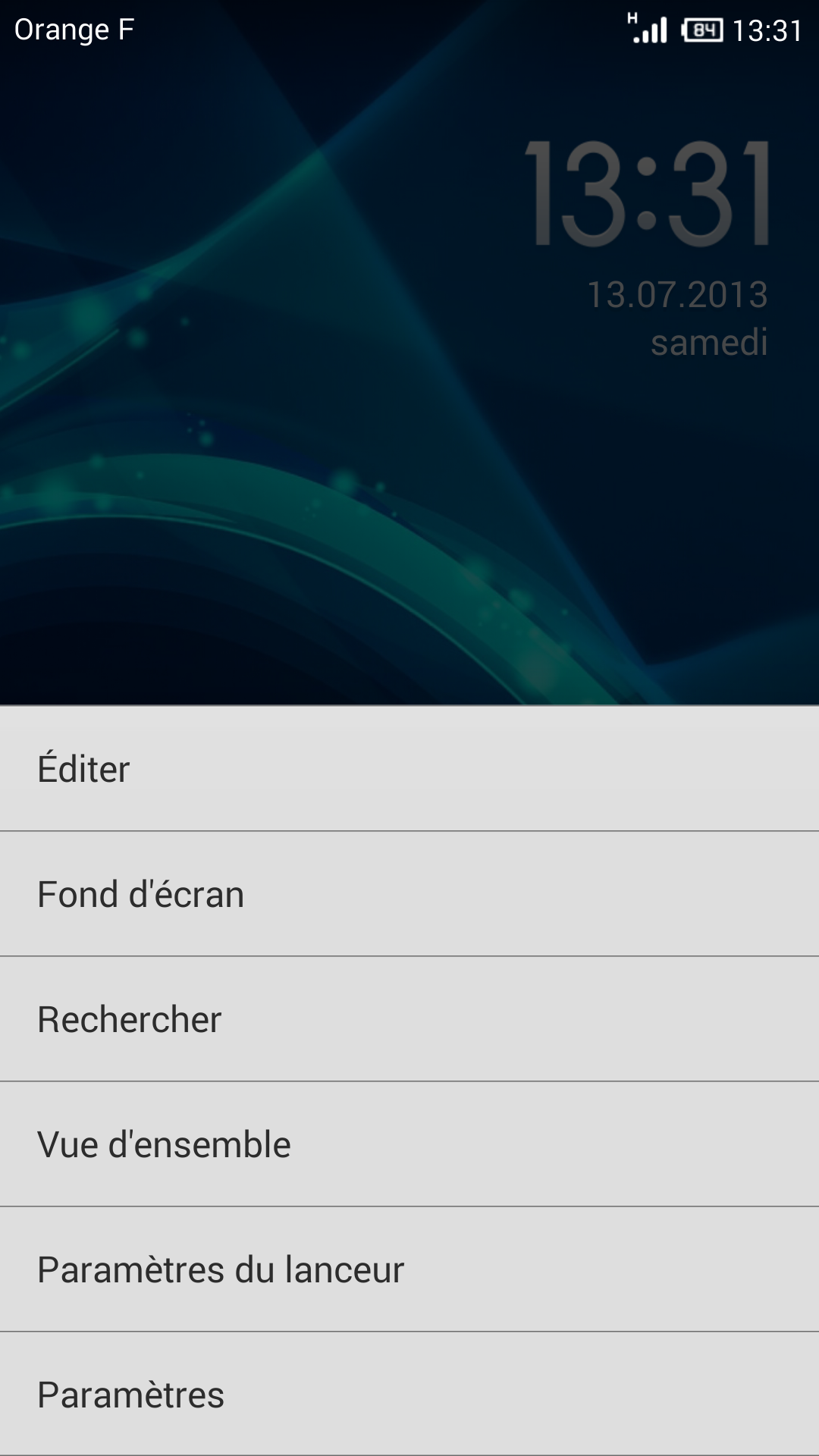
Task: Open Paramètres du lanceur
Action: coord(409,1269)
